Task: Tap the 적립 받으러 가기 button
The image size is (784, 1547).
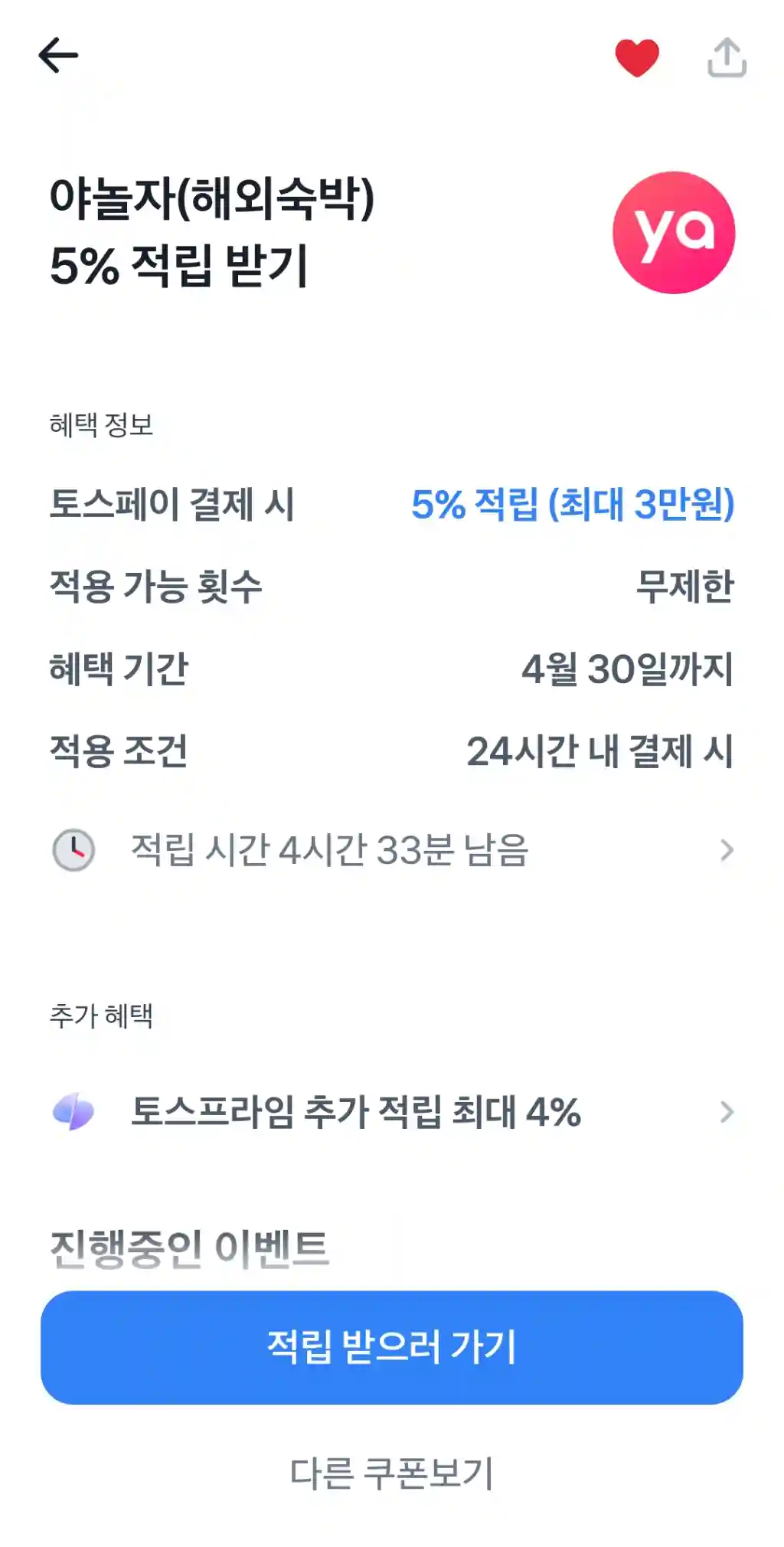Action: [392, 1347]
